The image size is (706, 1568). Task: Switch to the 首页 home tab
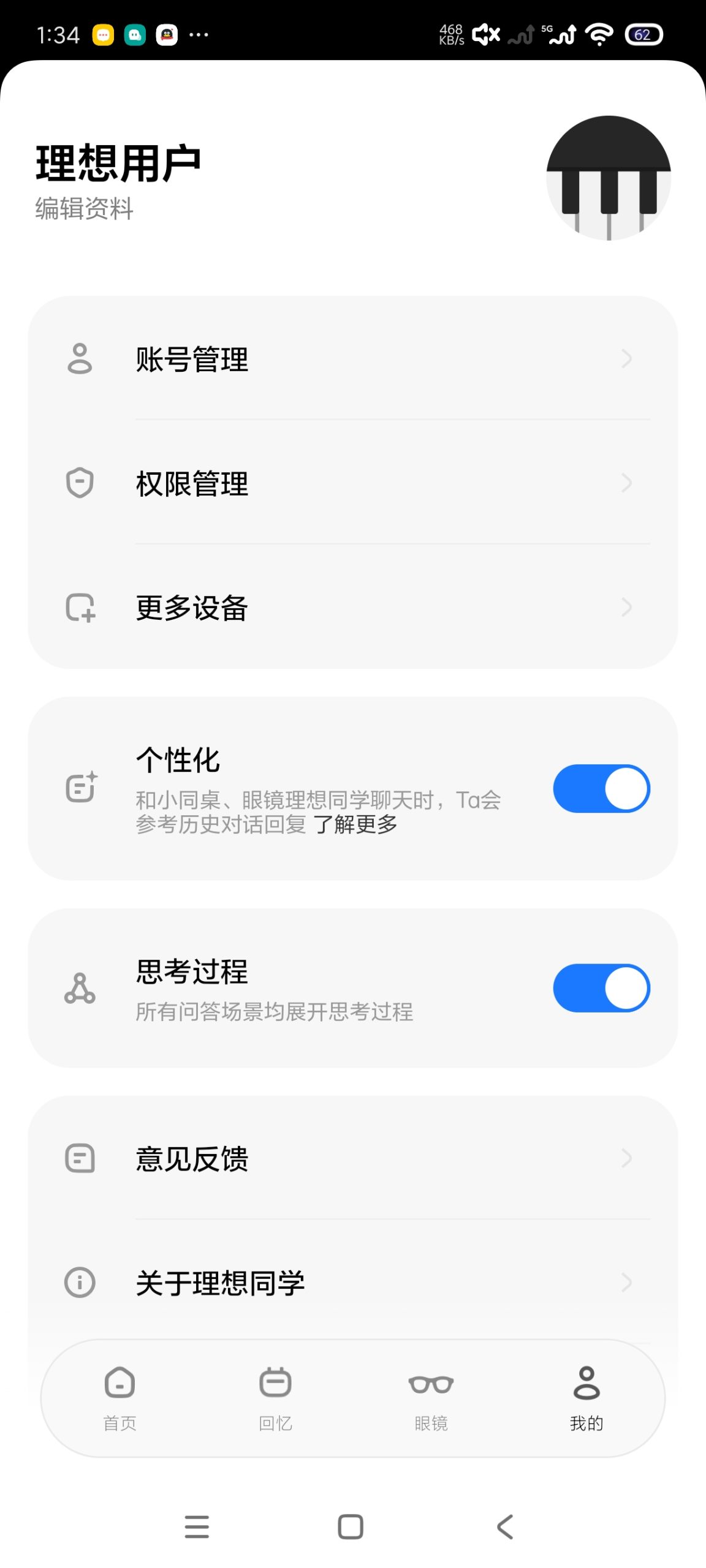click(x=120, y=1400)
